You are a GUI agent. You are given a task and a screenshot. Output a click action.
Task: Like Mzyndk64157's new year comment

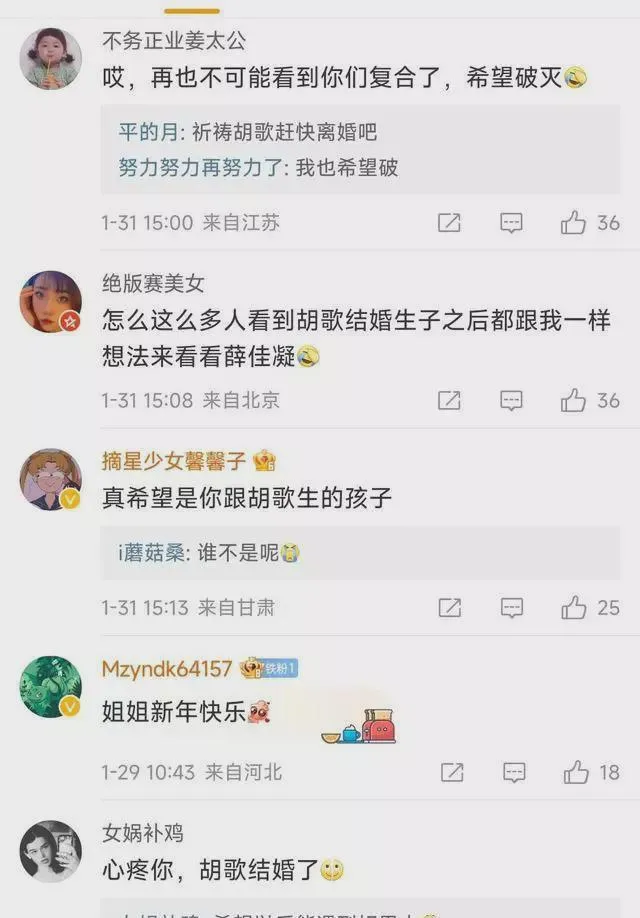pos(576,772)
